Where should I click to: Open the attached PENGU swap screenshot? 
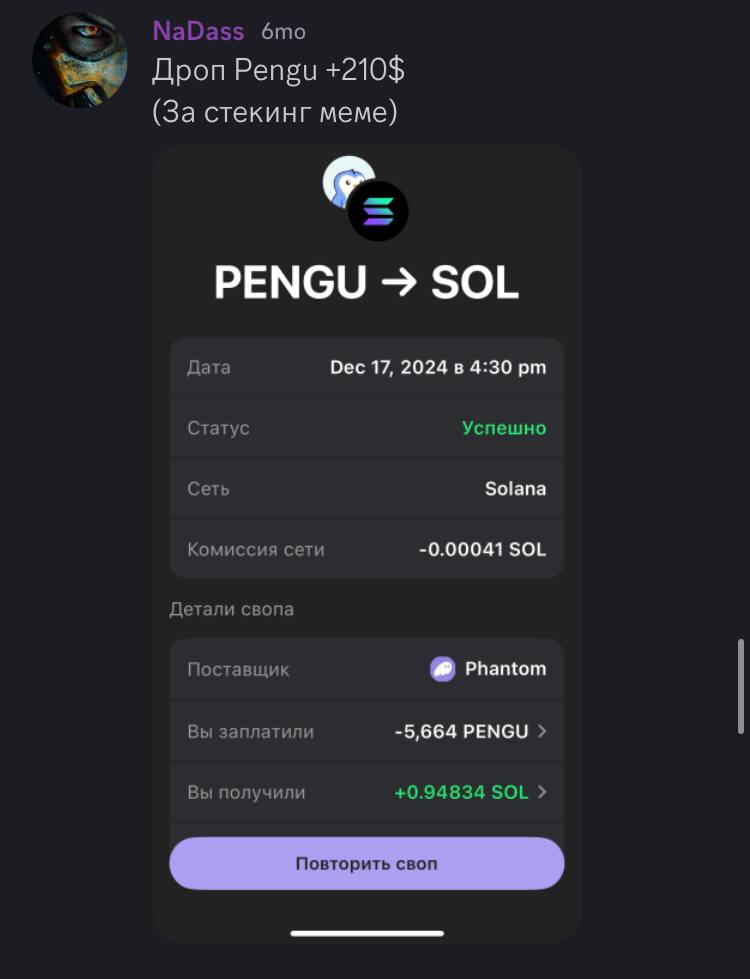pyautogui.click(x=366, y=540)
